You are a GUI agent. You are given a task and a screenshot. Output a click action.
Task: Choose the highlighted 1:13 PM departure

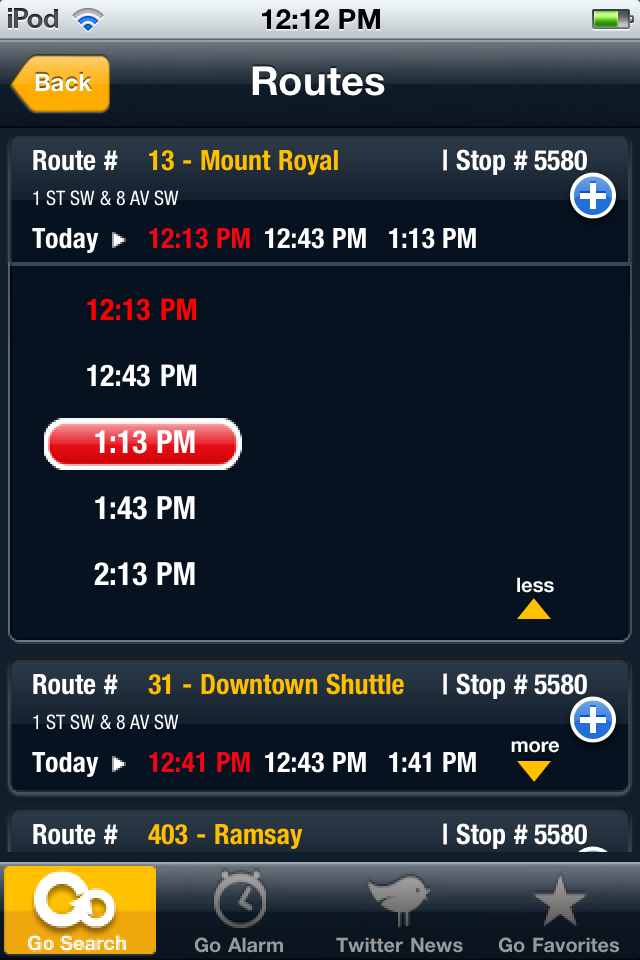coord(143,443)
